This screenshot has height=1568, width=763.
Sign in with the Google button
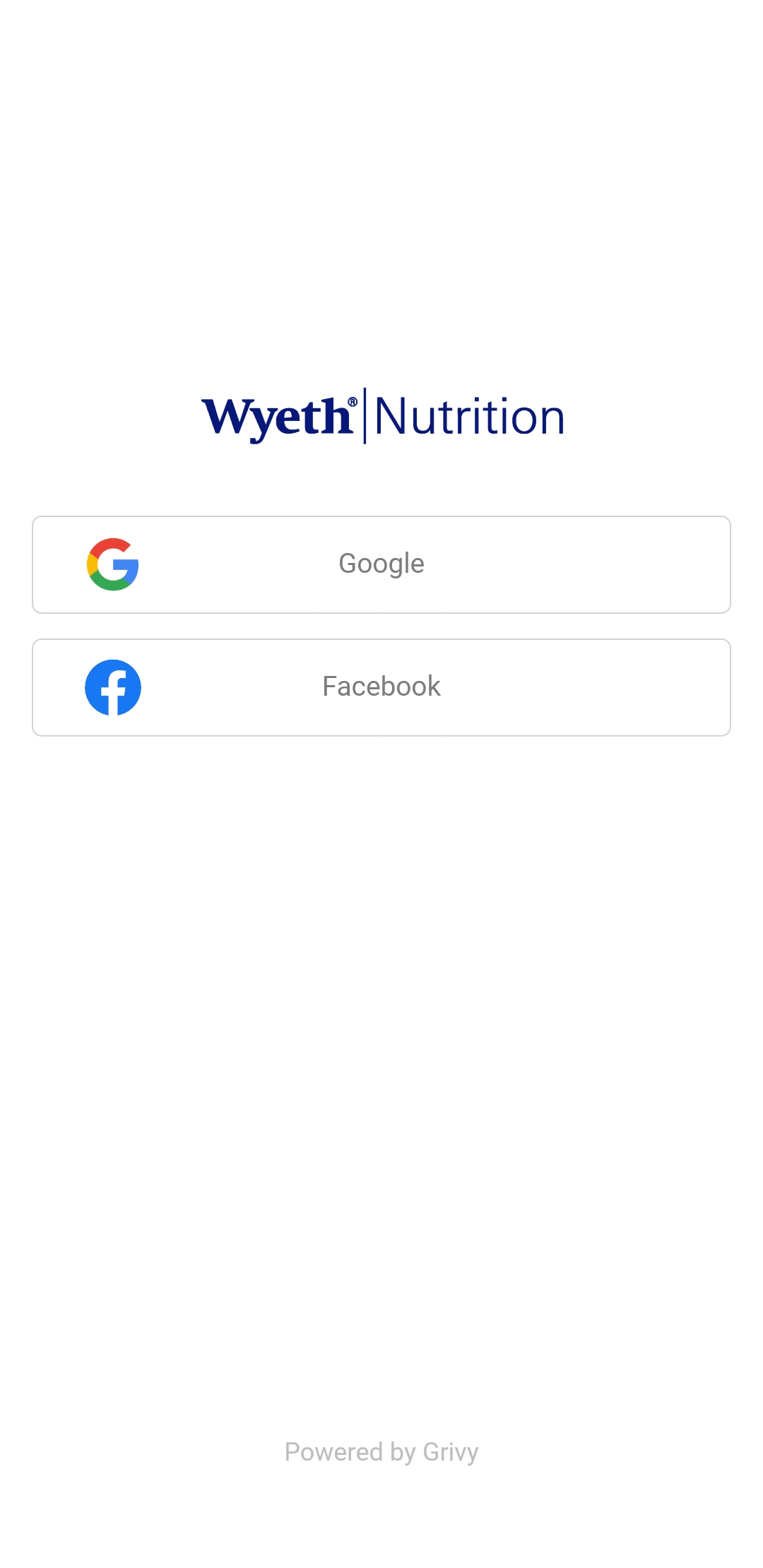click(x=381, y=564)
